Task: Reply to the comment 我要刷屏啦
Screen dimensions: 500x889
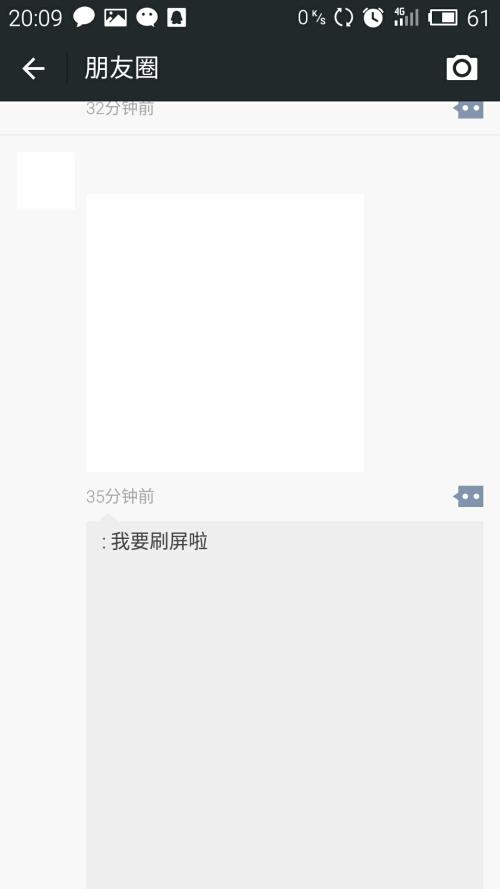Action: pos(155,542)
